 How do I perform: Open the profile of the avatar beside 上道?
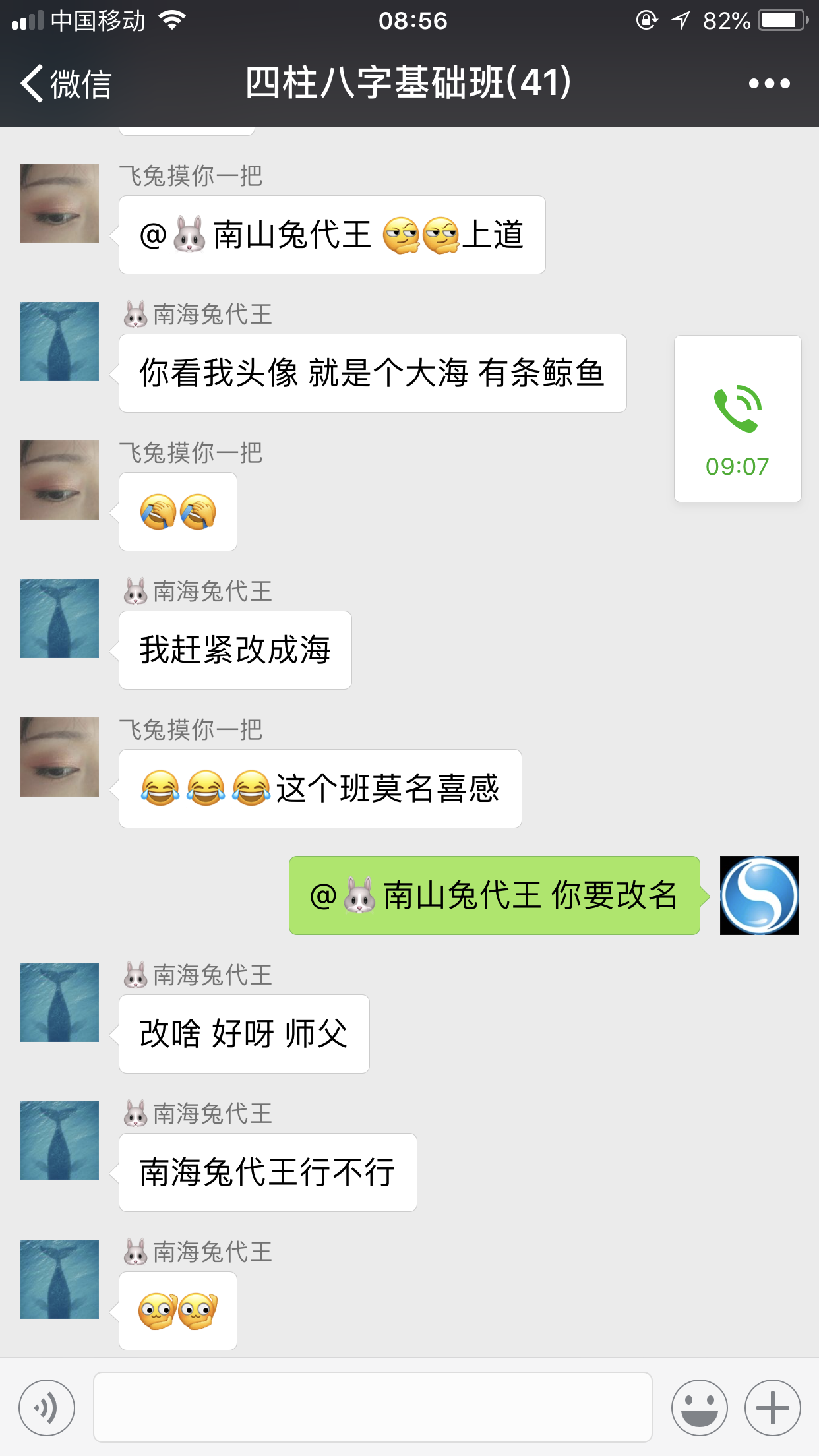pyautogui.click(x=59, y=203)
